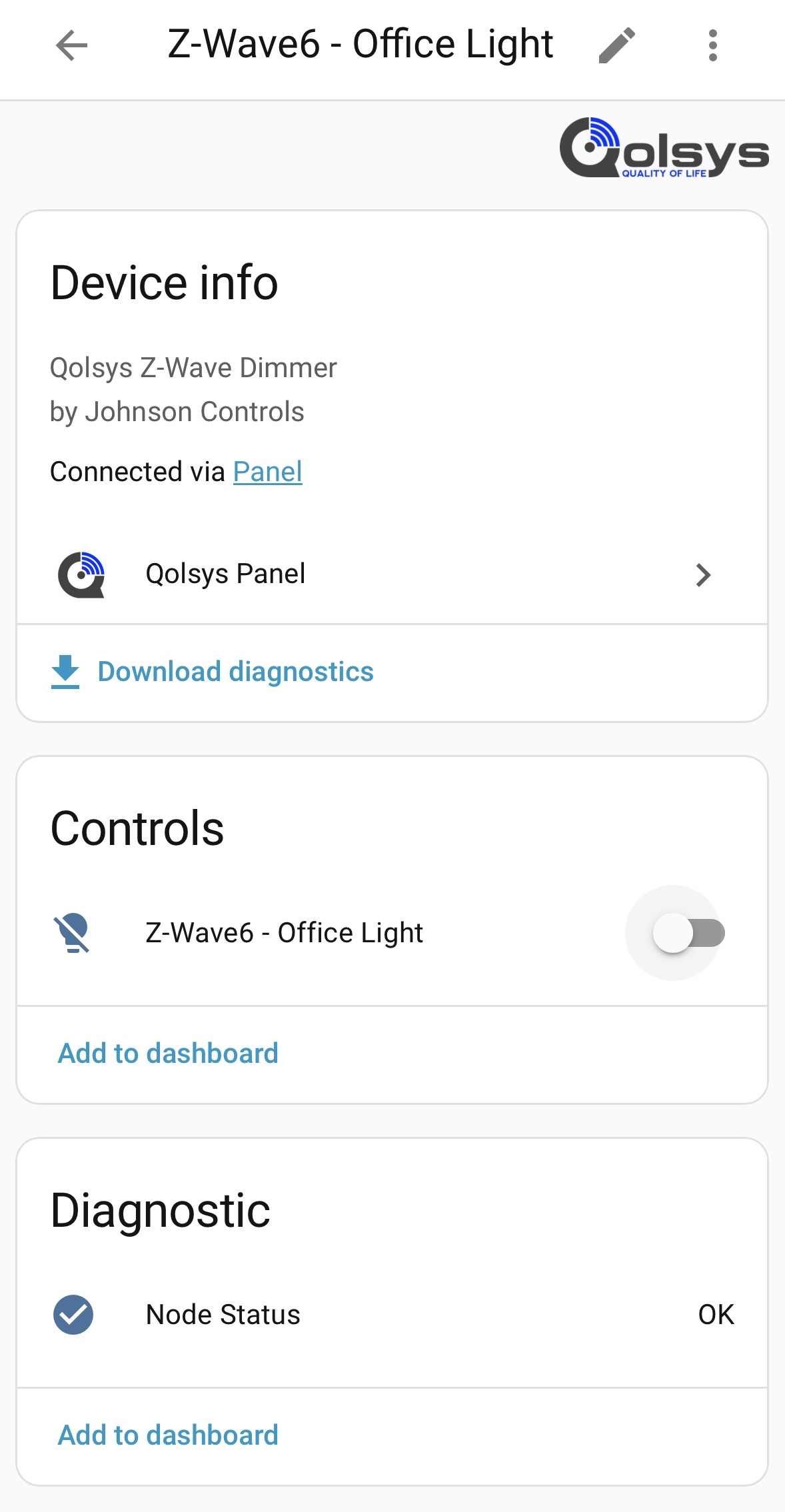The image size is (785, 1512).
Task: Open Z-Wave6 - Office Light entity details
Action: [x=284, y=933]
